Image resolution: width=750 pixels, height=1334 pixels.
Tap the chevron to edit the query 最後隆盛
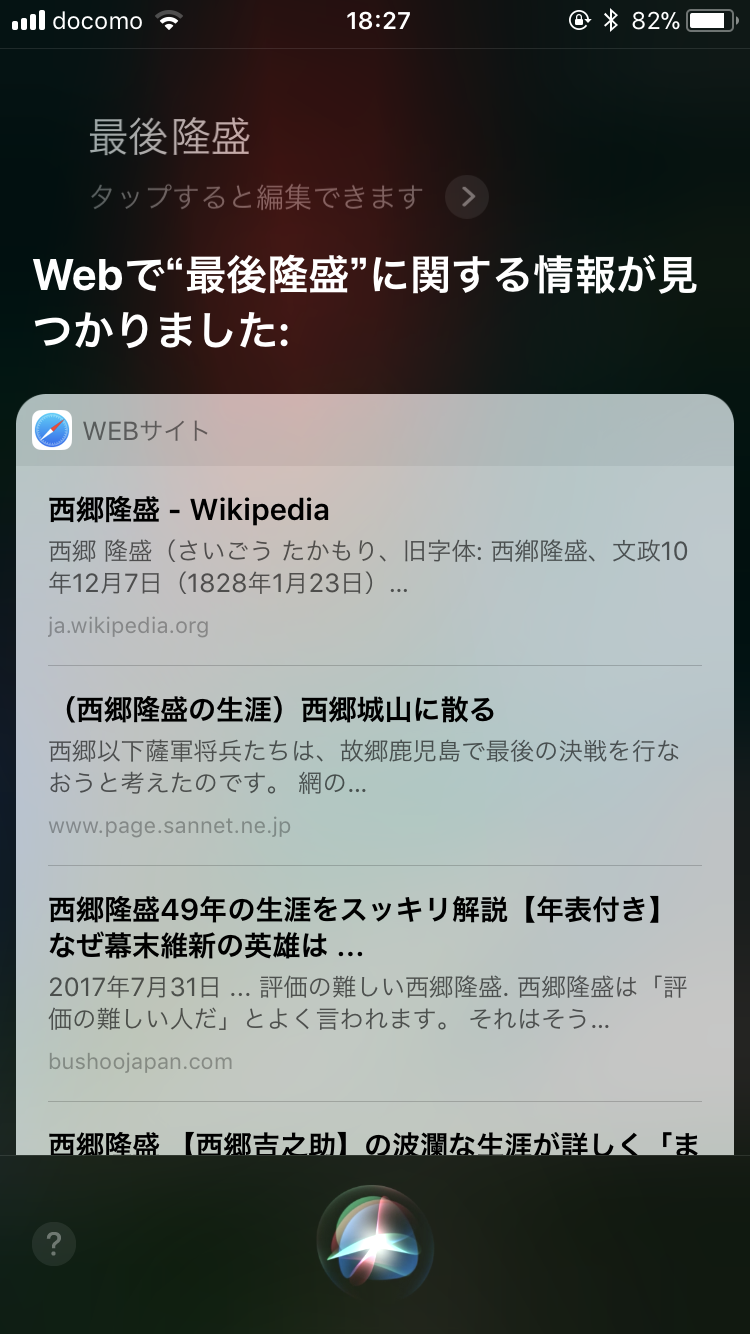tap(467, 198)
